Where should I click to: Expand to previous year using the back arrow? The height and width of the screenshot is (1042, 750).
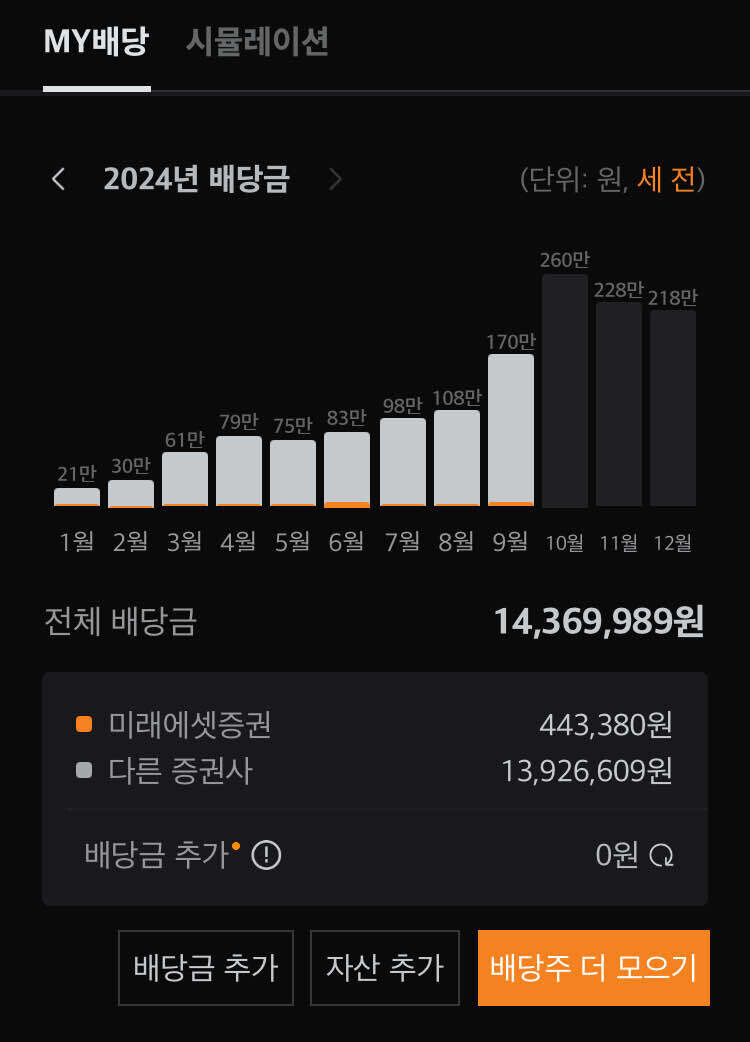58,178
